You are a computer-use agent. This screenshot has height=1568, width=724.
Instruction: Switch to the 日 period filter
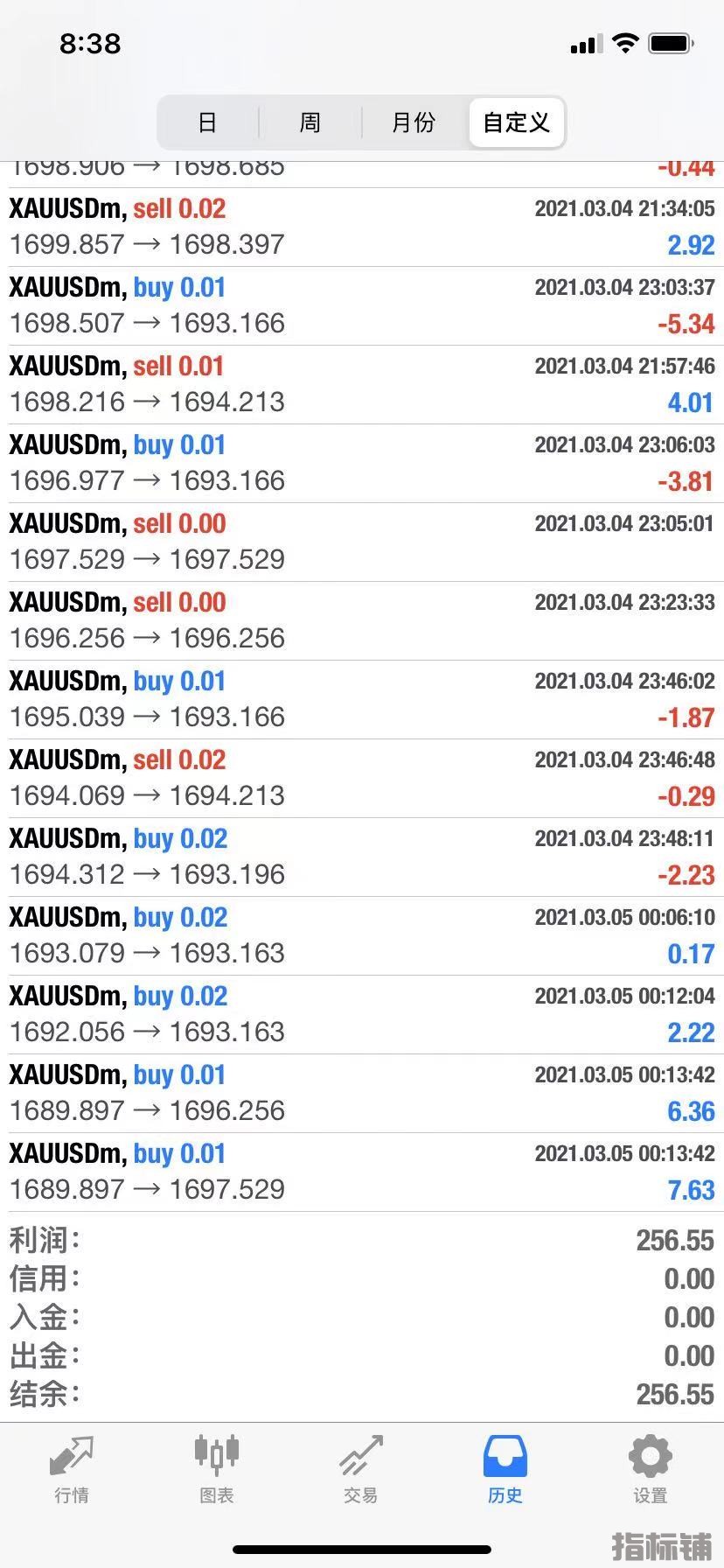[x=207, y=122]
